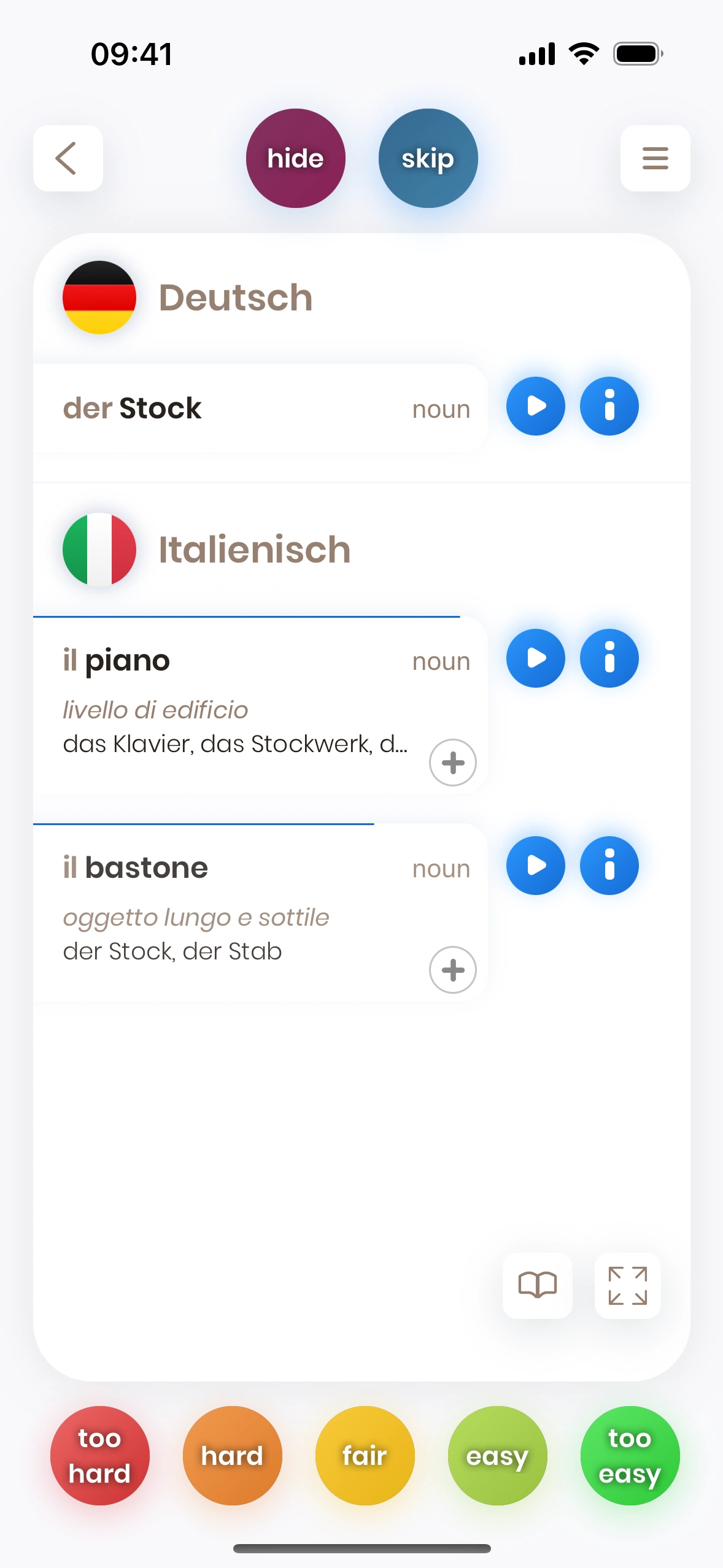This screenshot has height=1568, width=723.
Task: Expand il bastone entry with plus
Action: click(x=452, y=970)
